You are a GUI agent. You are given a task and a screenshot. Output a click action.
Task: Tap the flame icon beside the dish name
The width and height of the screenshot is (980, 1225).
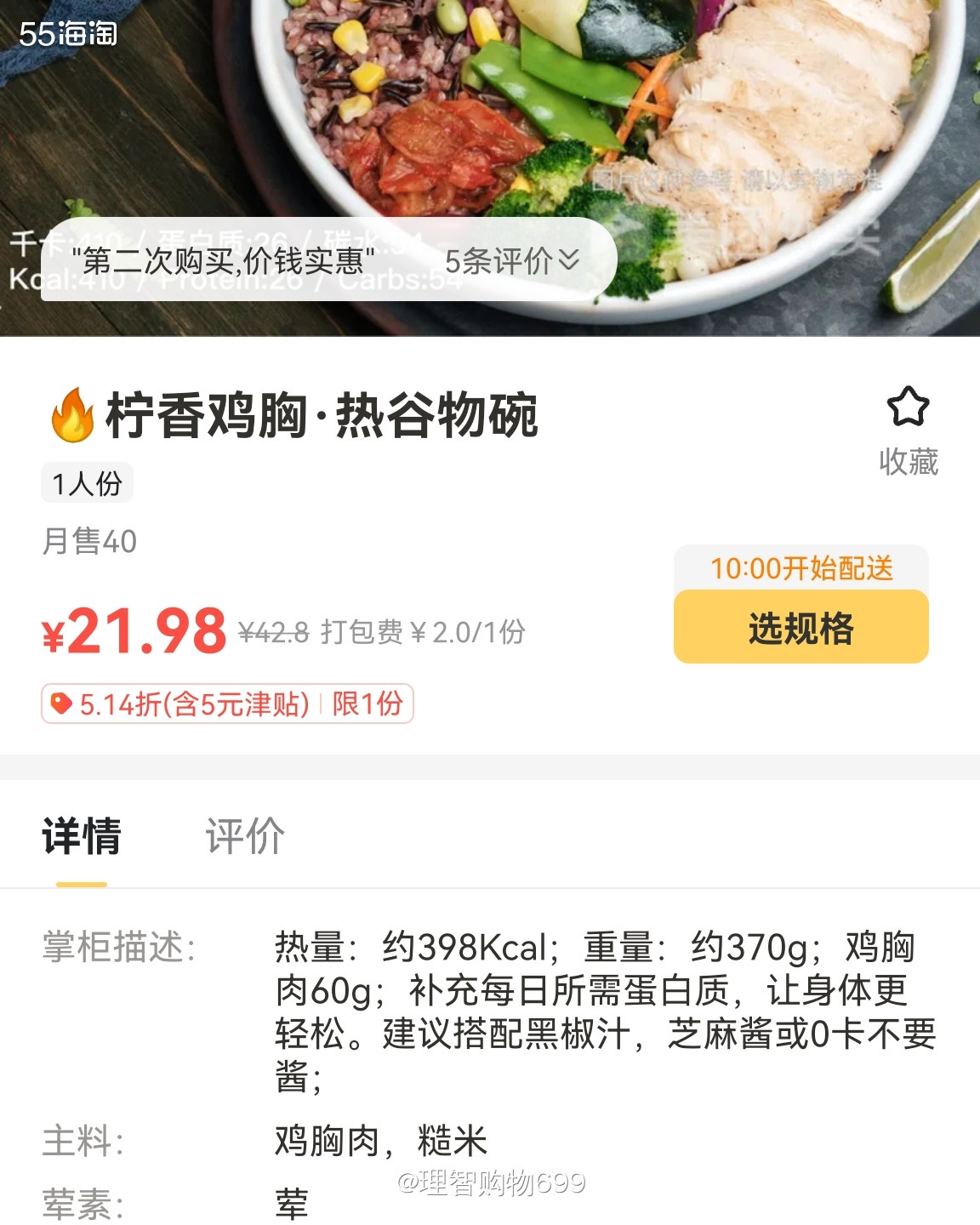point(71,416)
